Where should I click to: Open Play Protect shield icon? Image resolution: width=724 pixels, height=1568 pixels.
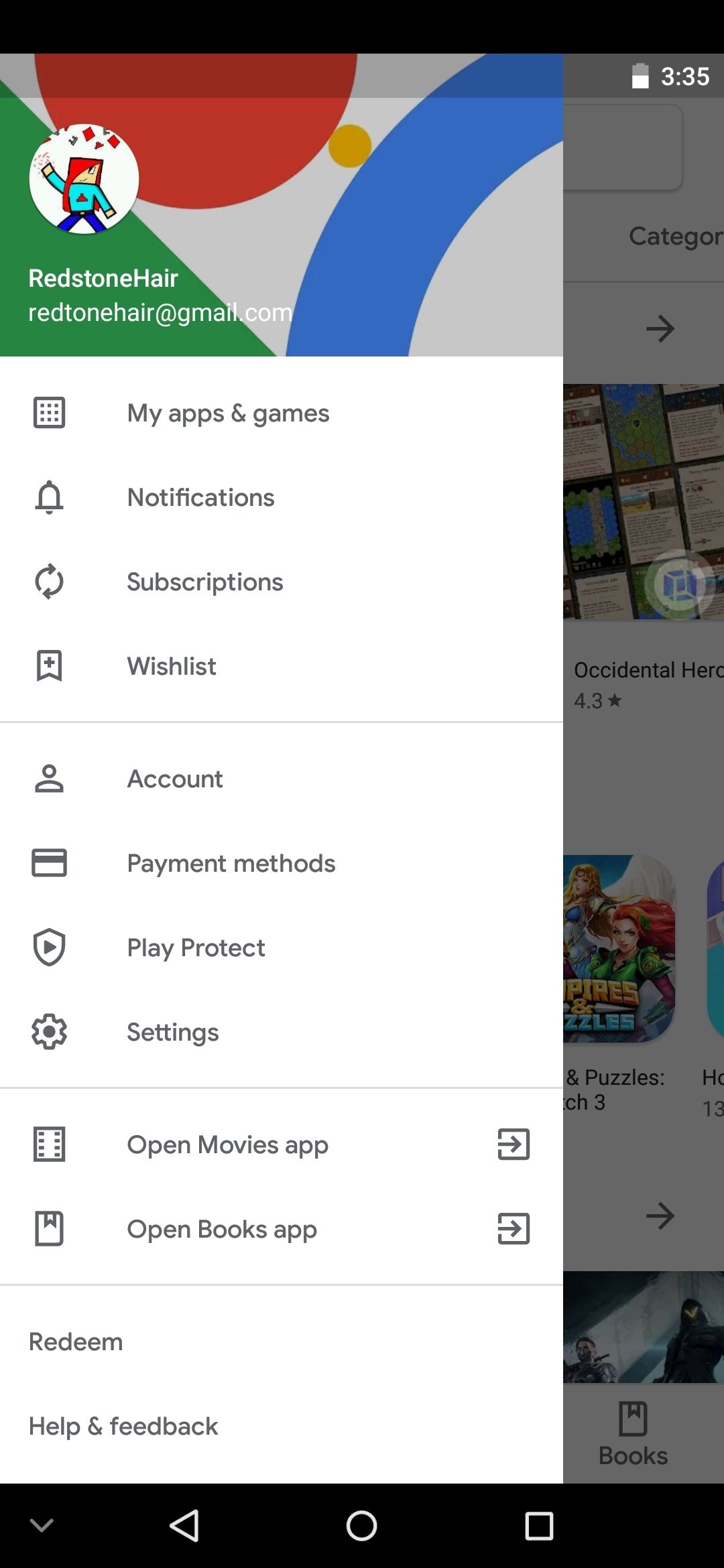pos(48,948)
